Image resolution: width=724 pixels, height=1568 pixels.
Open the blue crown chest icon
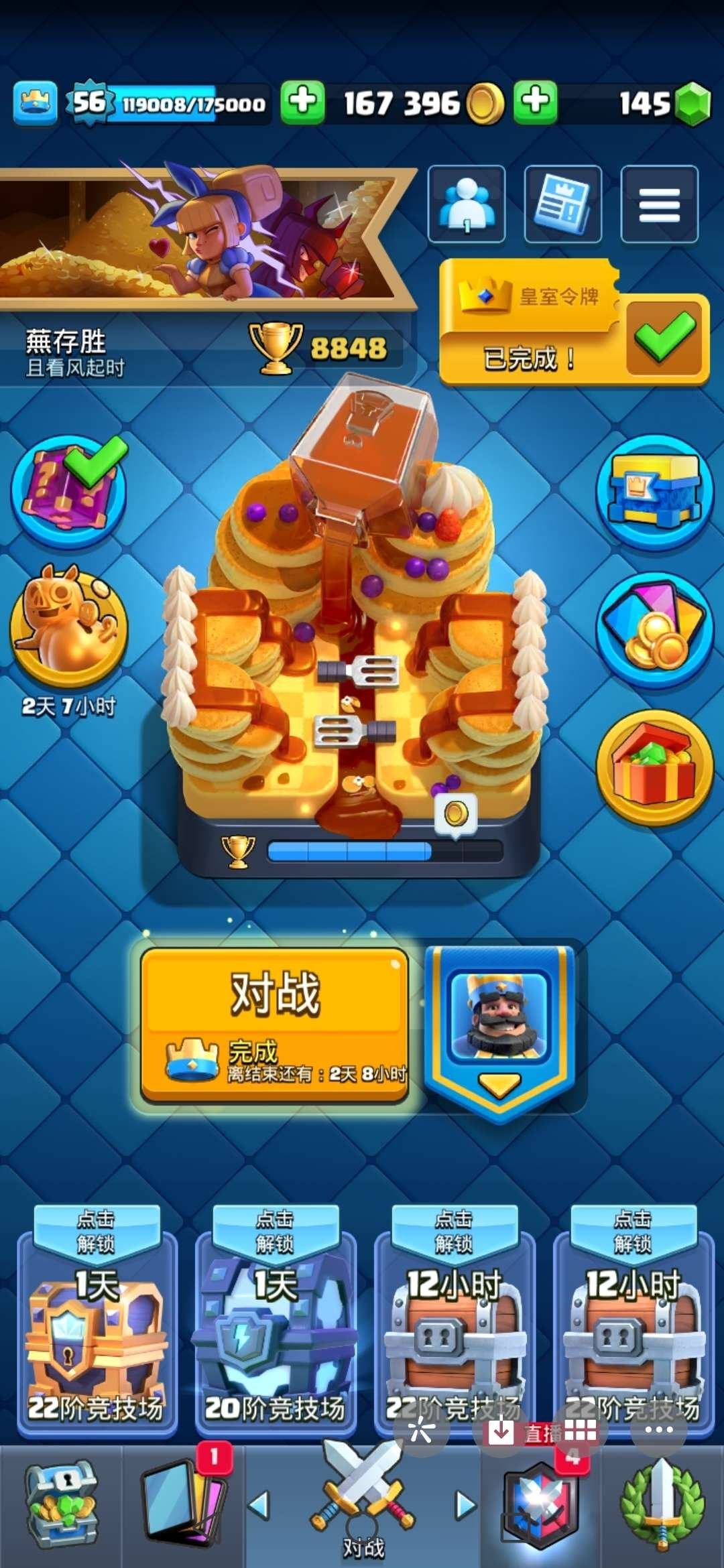pyautogui.click(x=654, y=493)
